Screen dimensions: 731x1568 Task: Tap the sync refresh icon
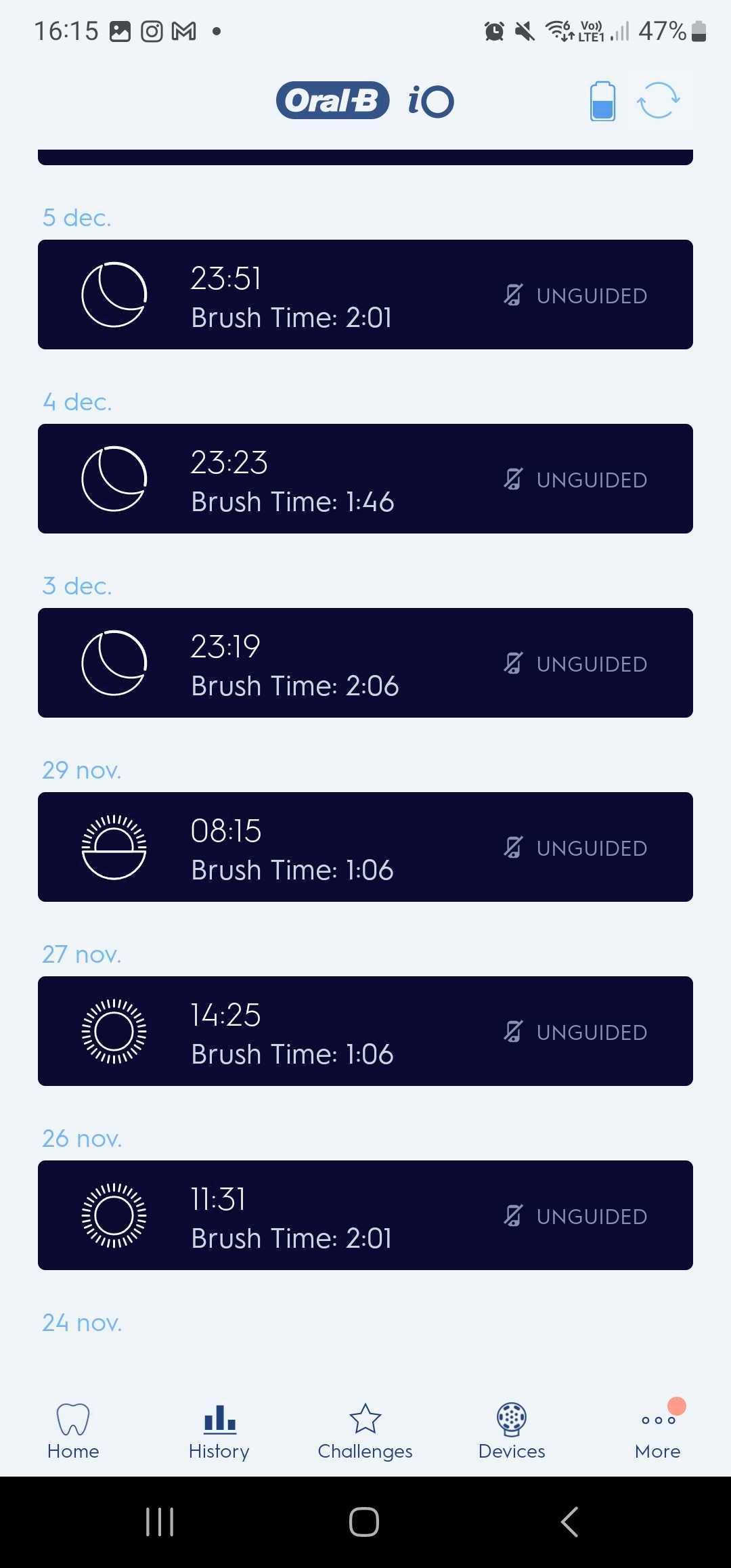tap(659, 101)
